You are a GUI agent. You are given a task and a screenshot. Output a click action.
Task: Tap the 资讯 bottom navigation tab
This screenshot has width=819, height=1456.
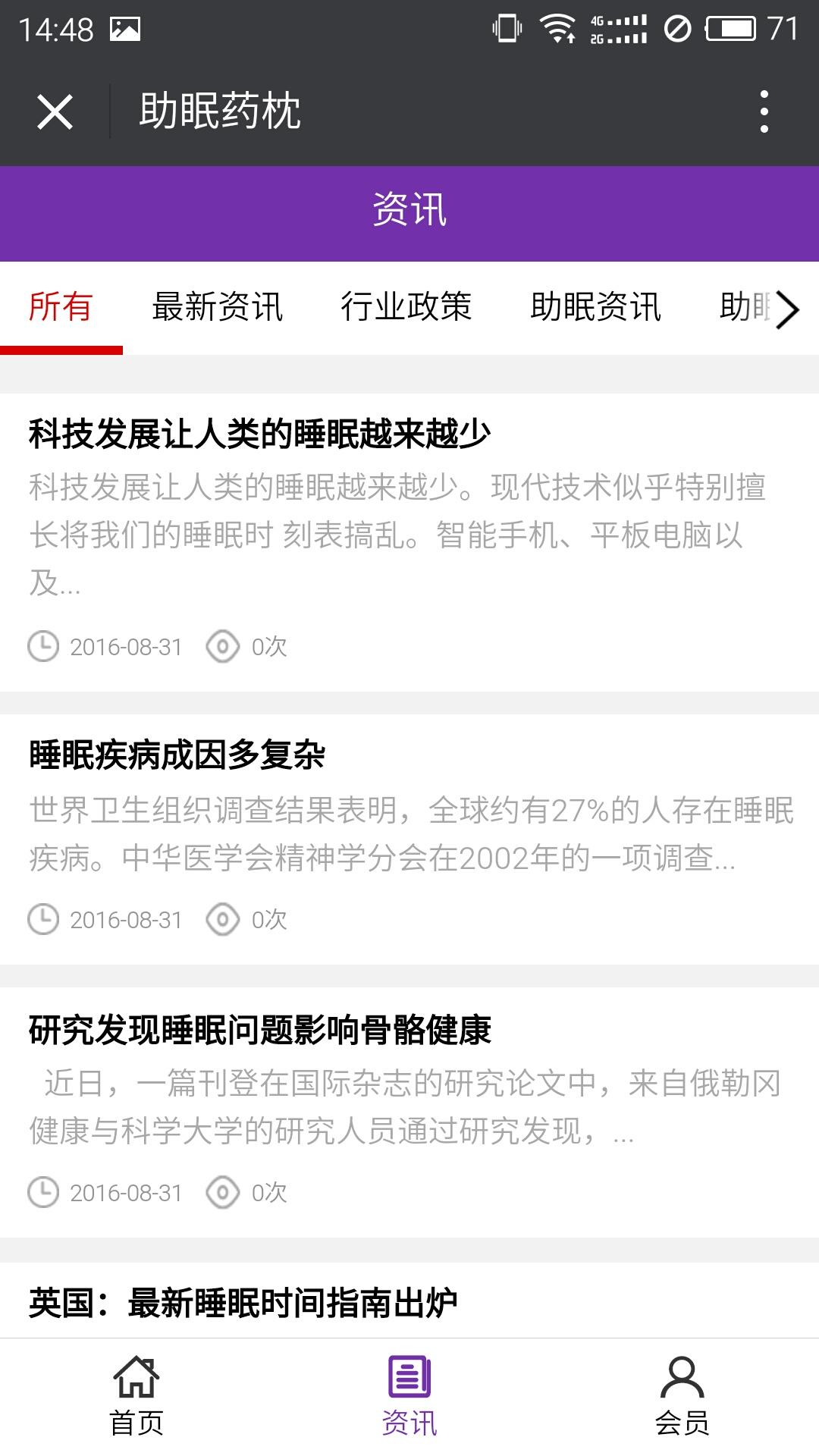pos(409,1397)
